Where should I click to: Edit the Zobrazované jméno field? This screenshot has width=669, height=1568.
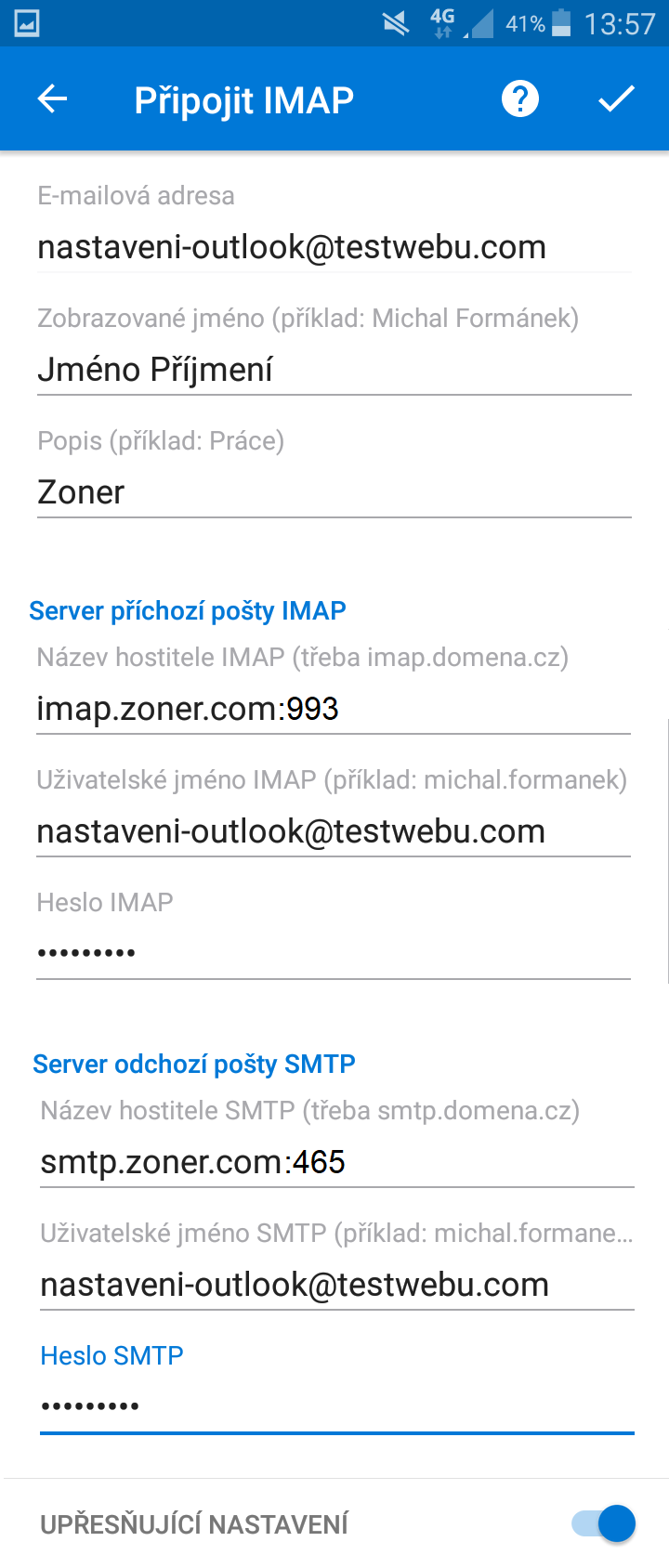334,370
